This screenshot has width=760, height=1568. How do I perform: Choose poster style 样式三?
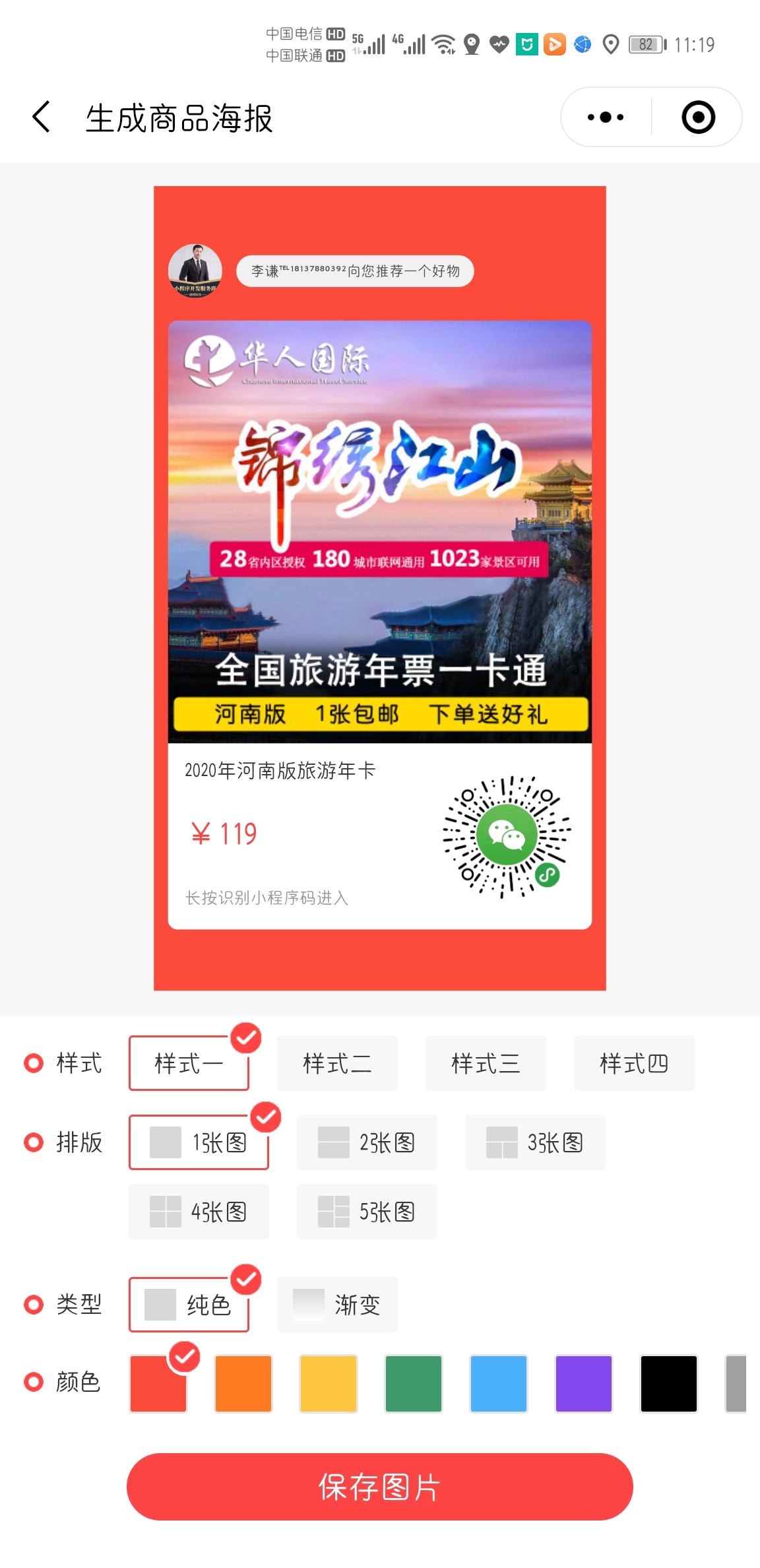[486, 1063]
